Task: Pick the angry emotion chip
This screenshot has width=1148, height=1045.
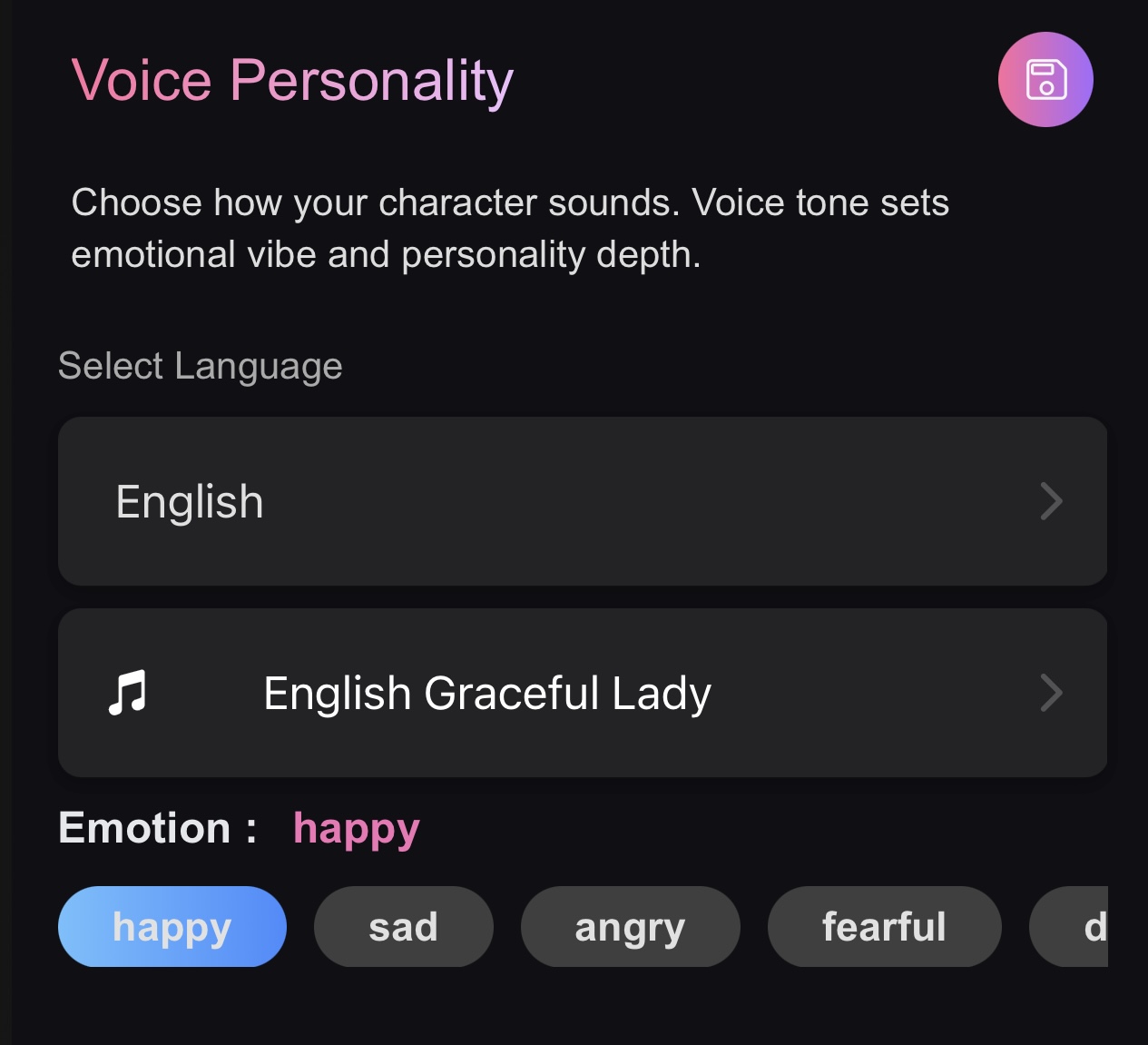Action: pyautogui.click(x=630, y=927)
